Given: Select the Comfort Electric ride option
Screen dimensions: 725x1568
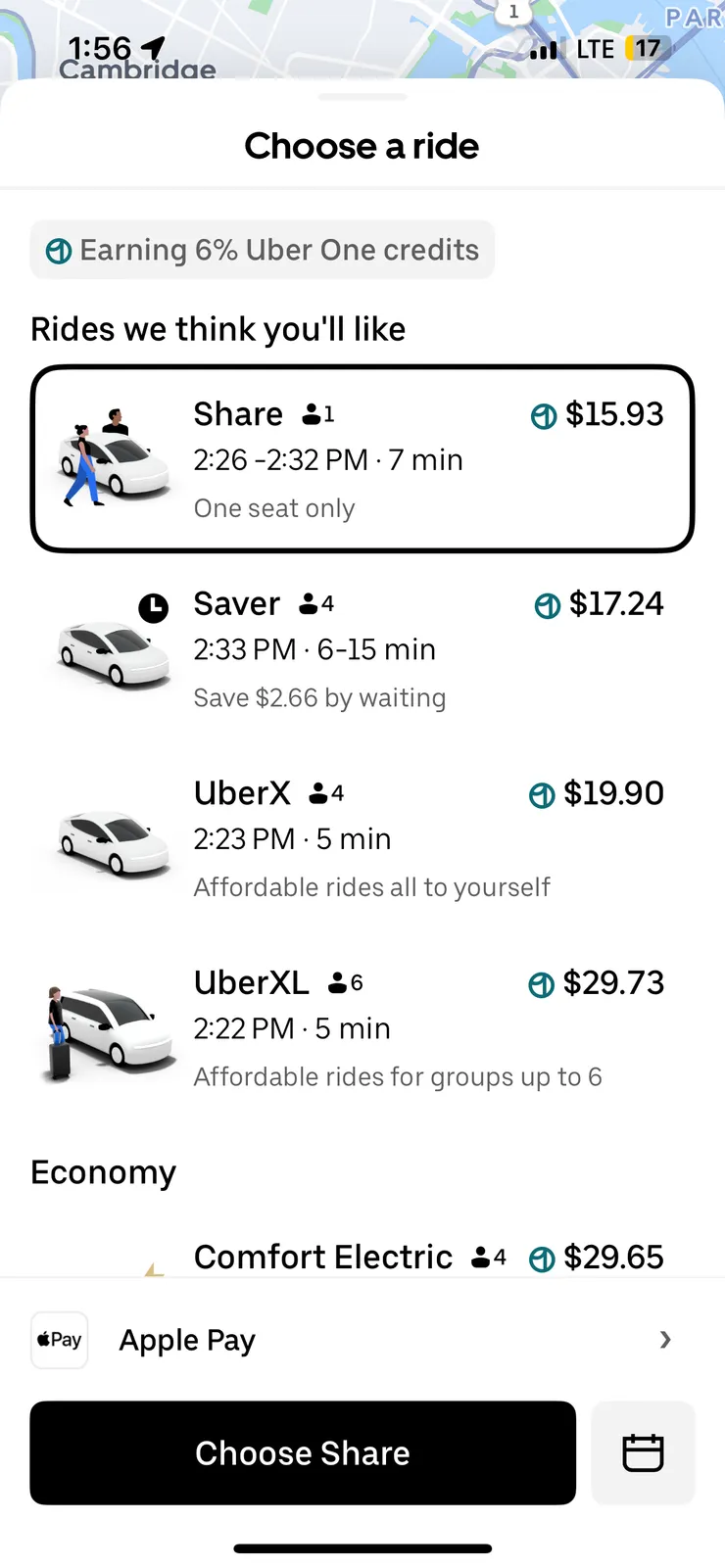Looking at the screenshot, I should coord(362,1257).
